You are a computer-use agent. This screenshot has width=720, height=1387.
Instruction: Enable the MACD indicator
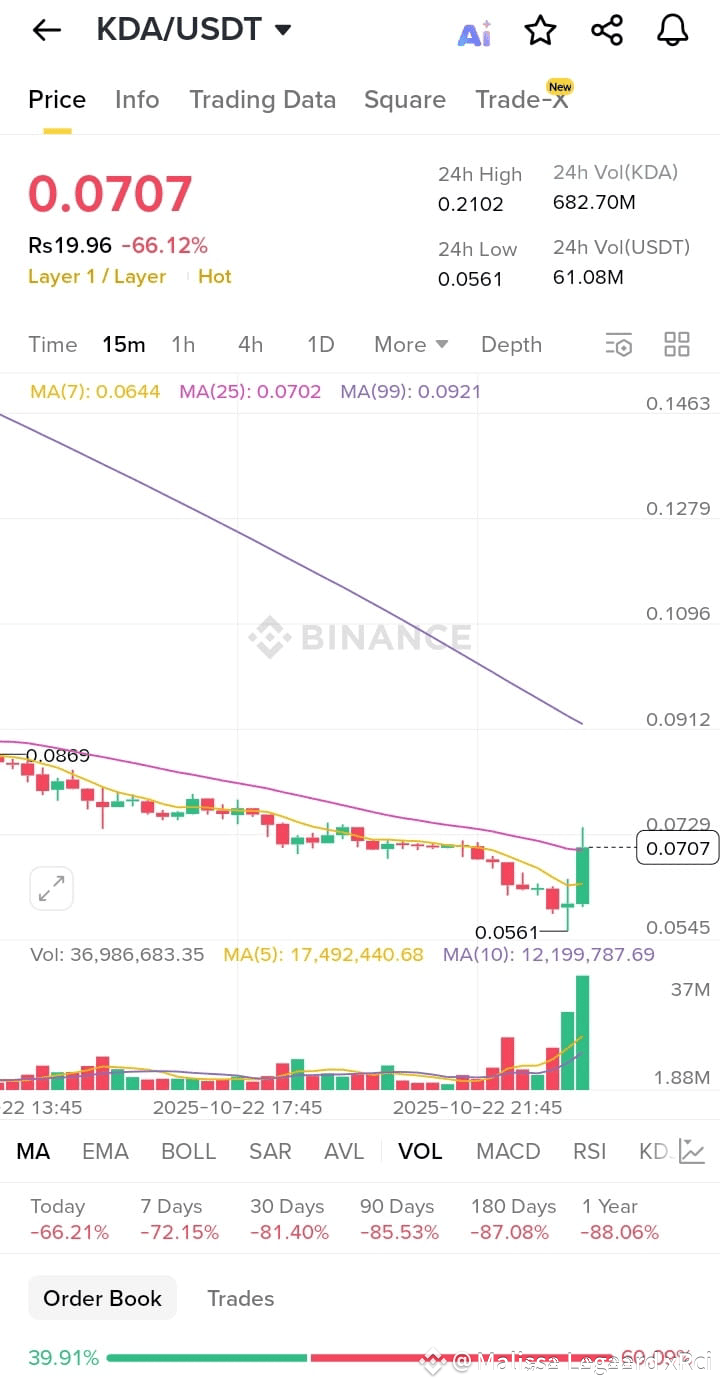click(x=508, y=1151)
